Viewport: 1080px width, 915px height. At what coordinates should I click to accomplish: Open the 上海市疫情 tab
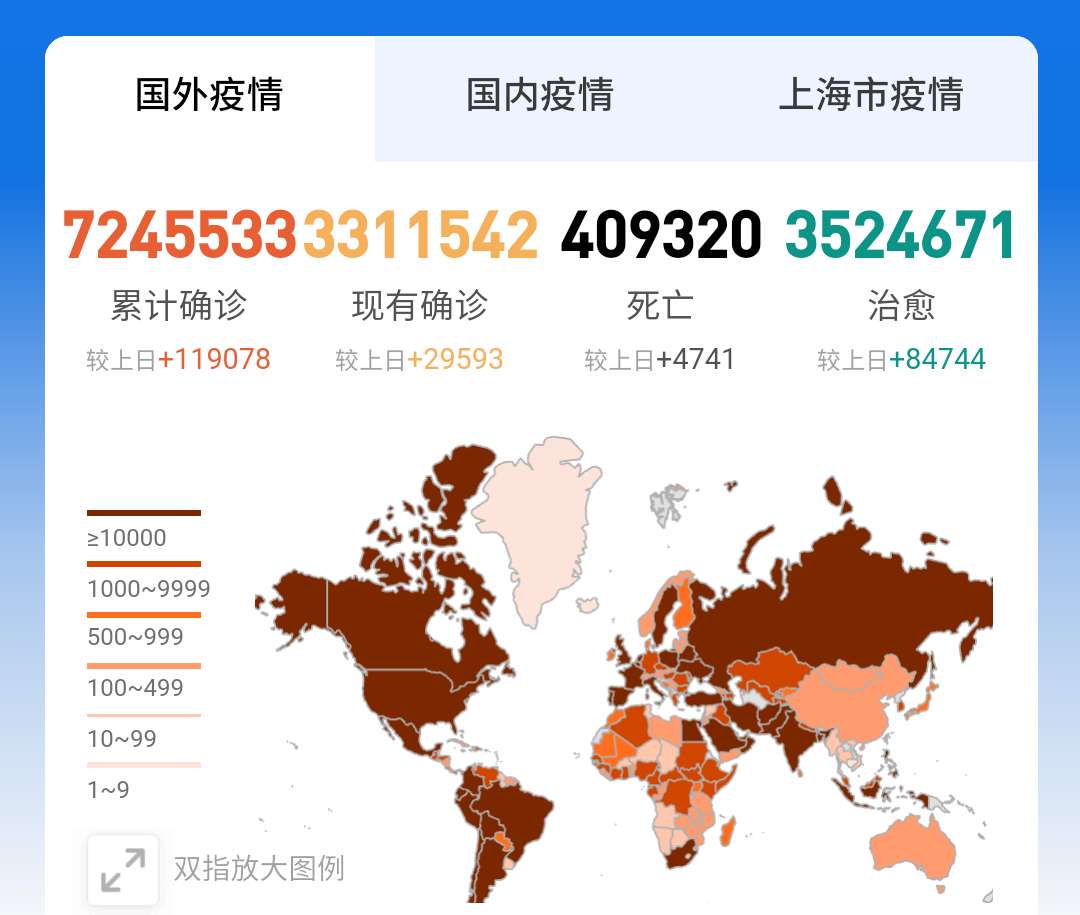[x=870, y=96]
